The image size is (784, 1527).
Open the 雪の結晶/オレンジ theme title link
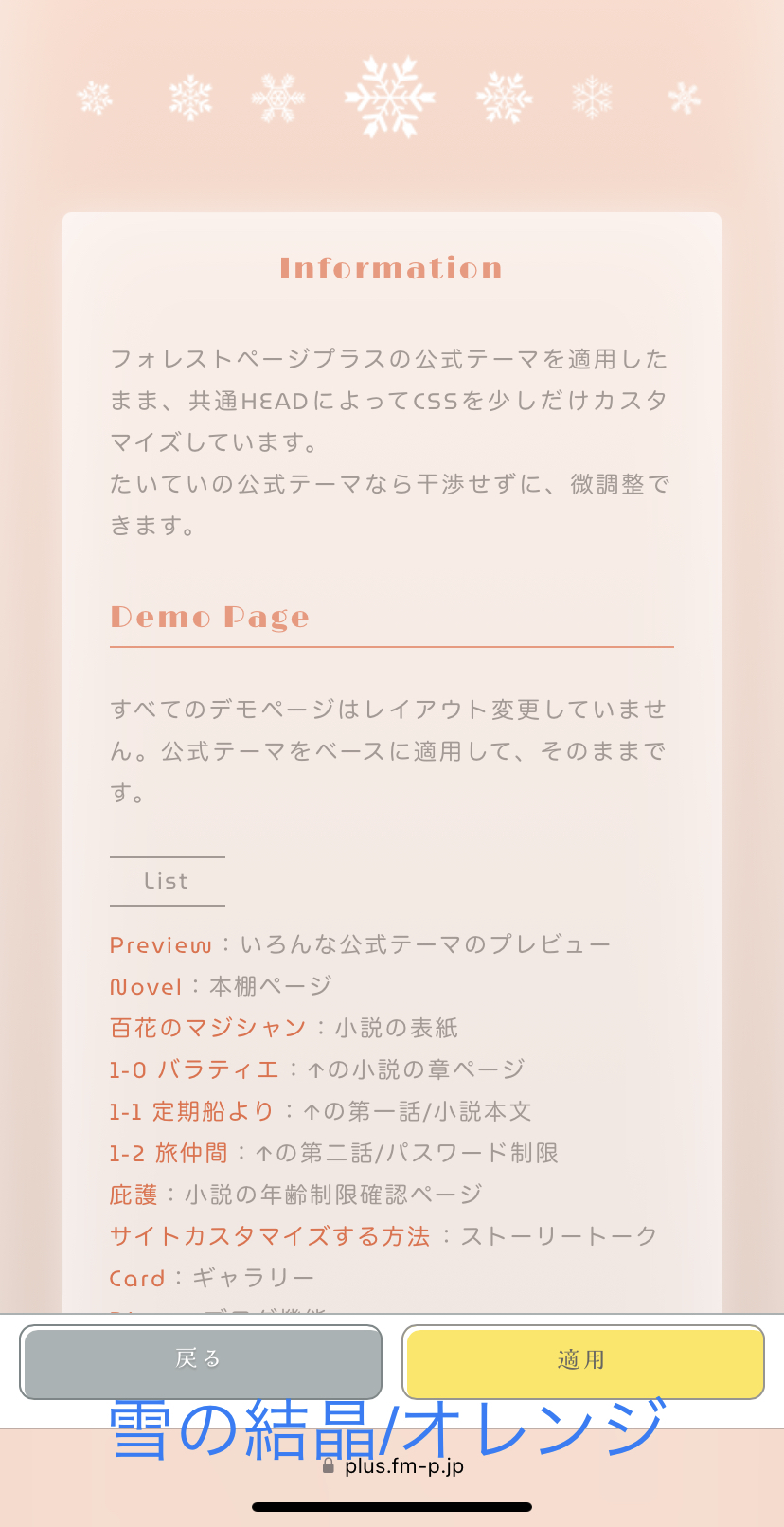386,1428
